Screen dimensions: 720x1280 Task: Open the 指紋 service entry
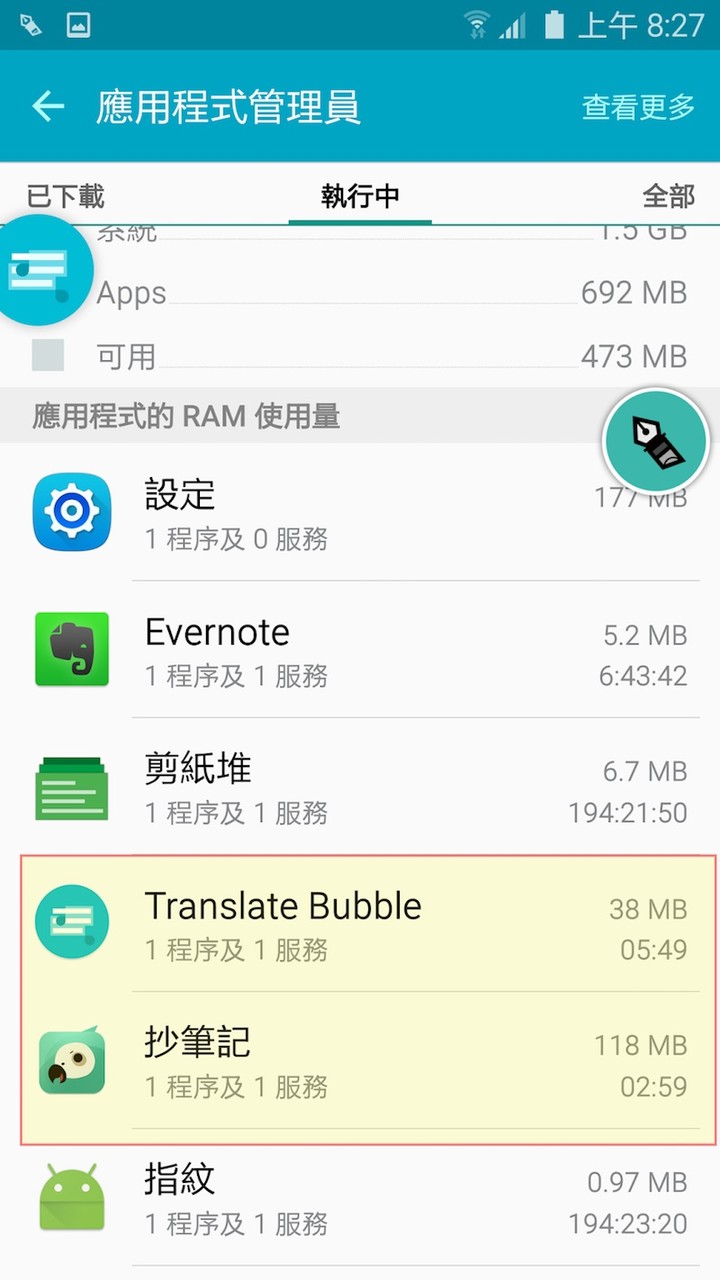pos(360,1199)
